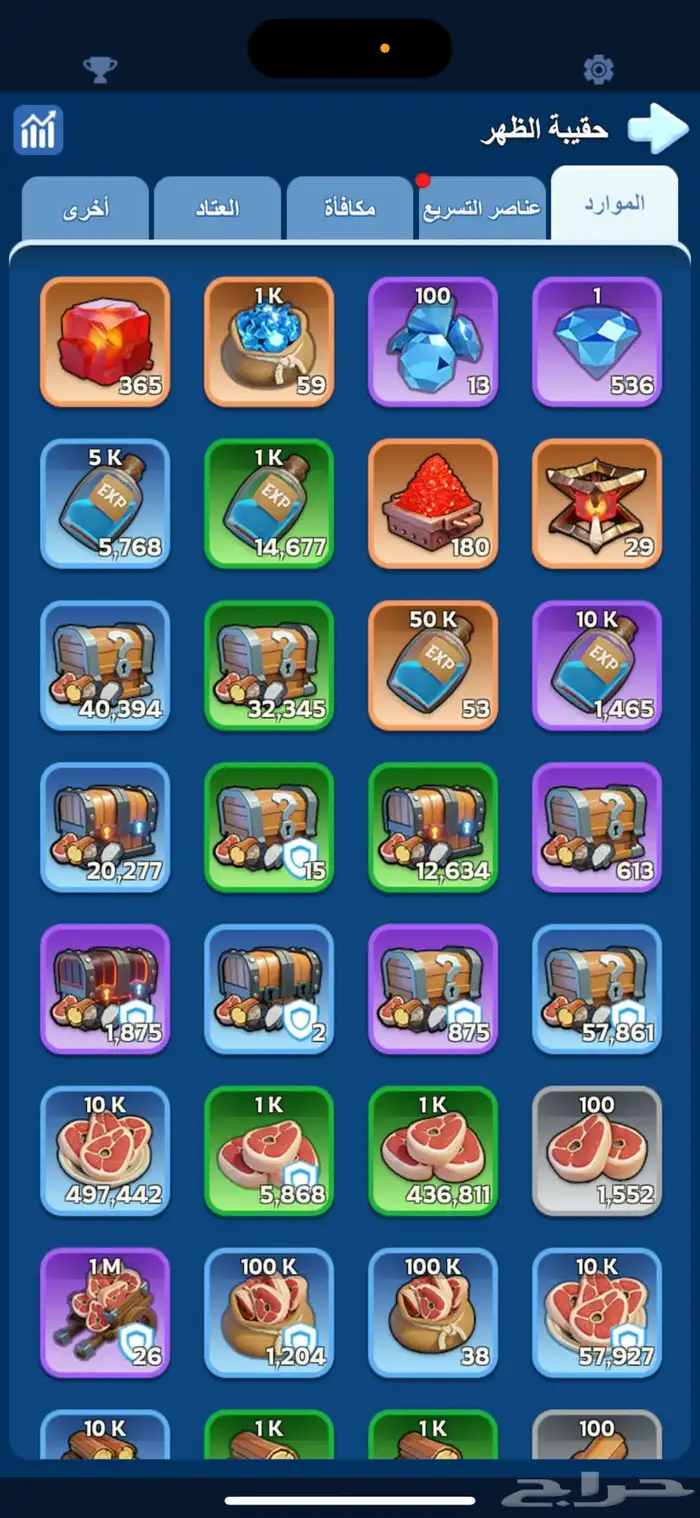The height and width of the screenshot is (1518, 700).
Task: Tap the back arrow beside حقيبة الظهر
Action: [659, 130]
